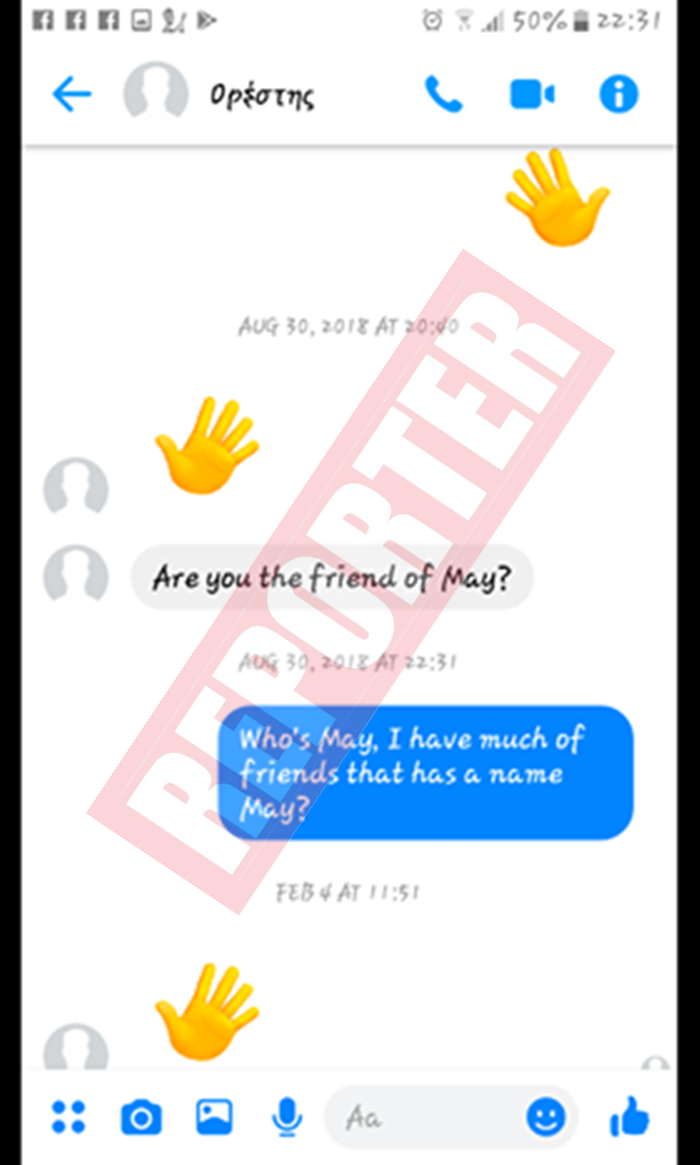Screen dimensions: 700x1165
Task: Start a video call with Ορέστης
Action: click(x=532, y=95)
